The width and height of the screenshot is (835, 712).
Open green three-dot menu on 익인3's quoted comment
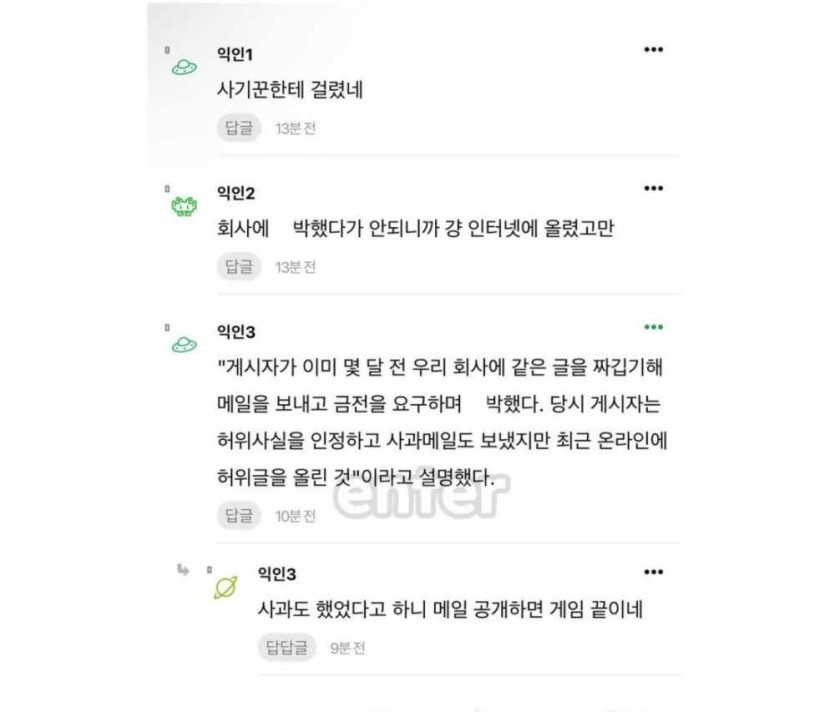pyautogui.click(x=653, y=327)
